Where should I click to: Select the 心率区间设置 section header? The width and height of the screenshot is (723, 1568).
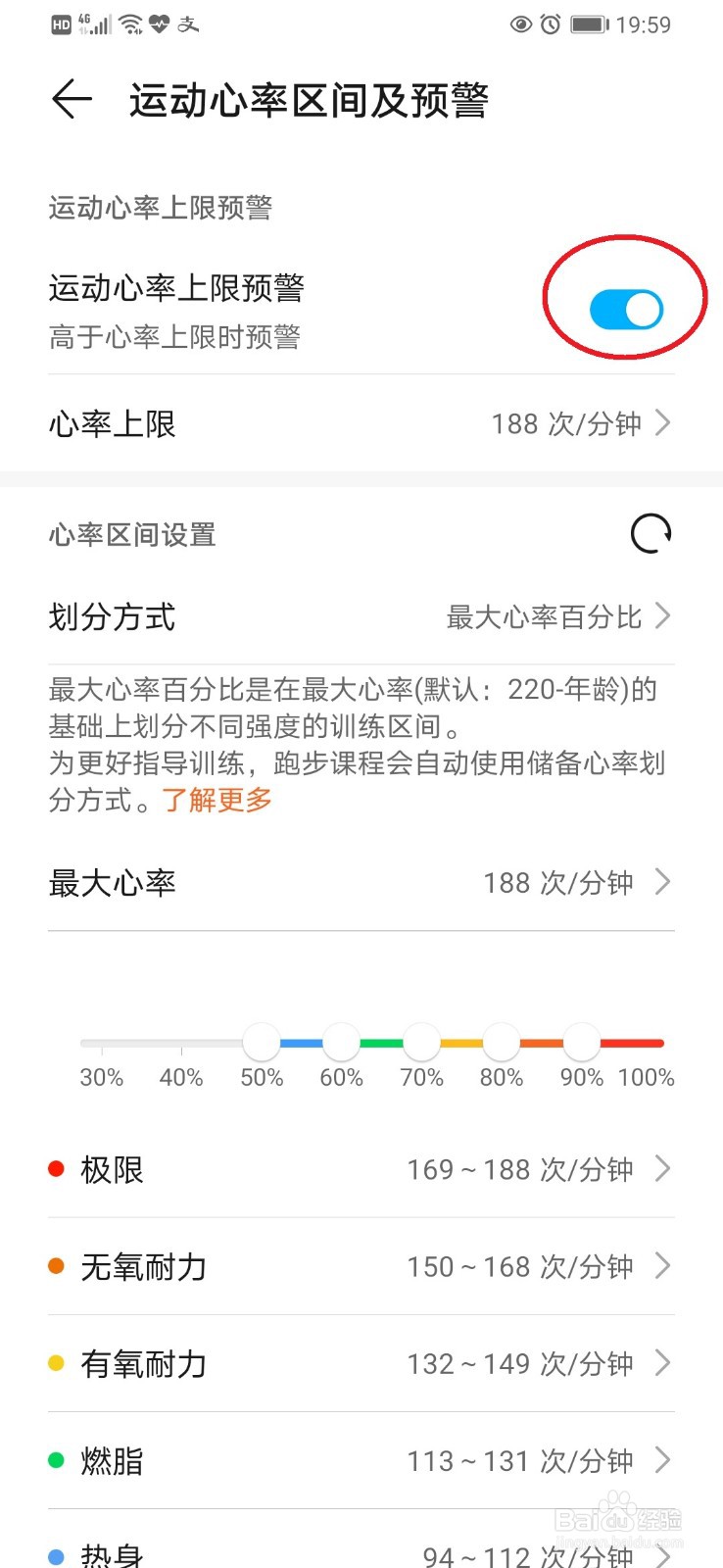[130, 535]
